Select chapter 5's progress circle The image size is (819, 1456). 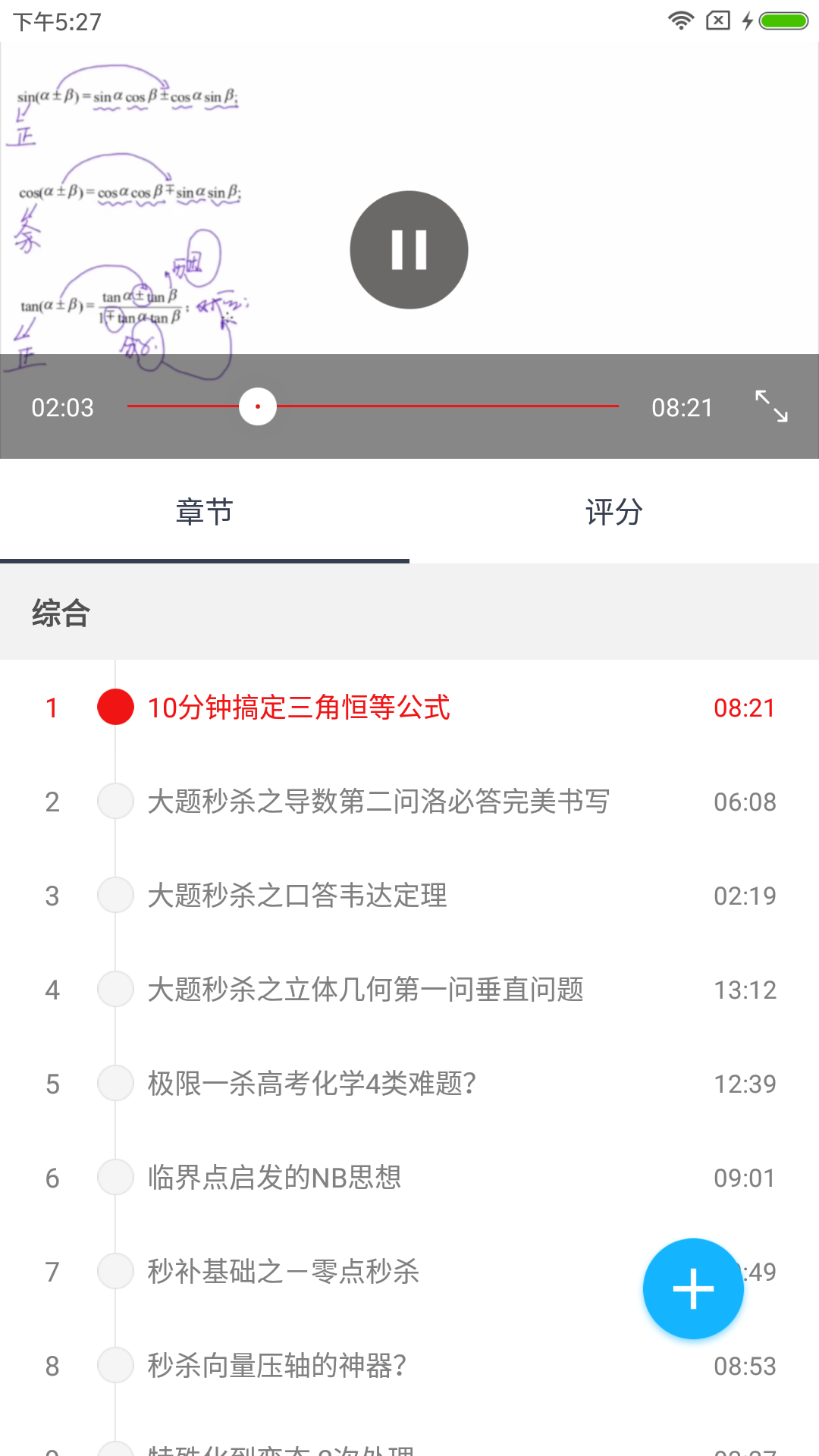tap(115, 1083)
